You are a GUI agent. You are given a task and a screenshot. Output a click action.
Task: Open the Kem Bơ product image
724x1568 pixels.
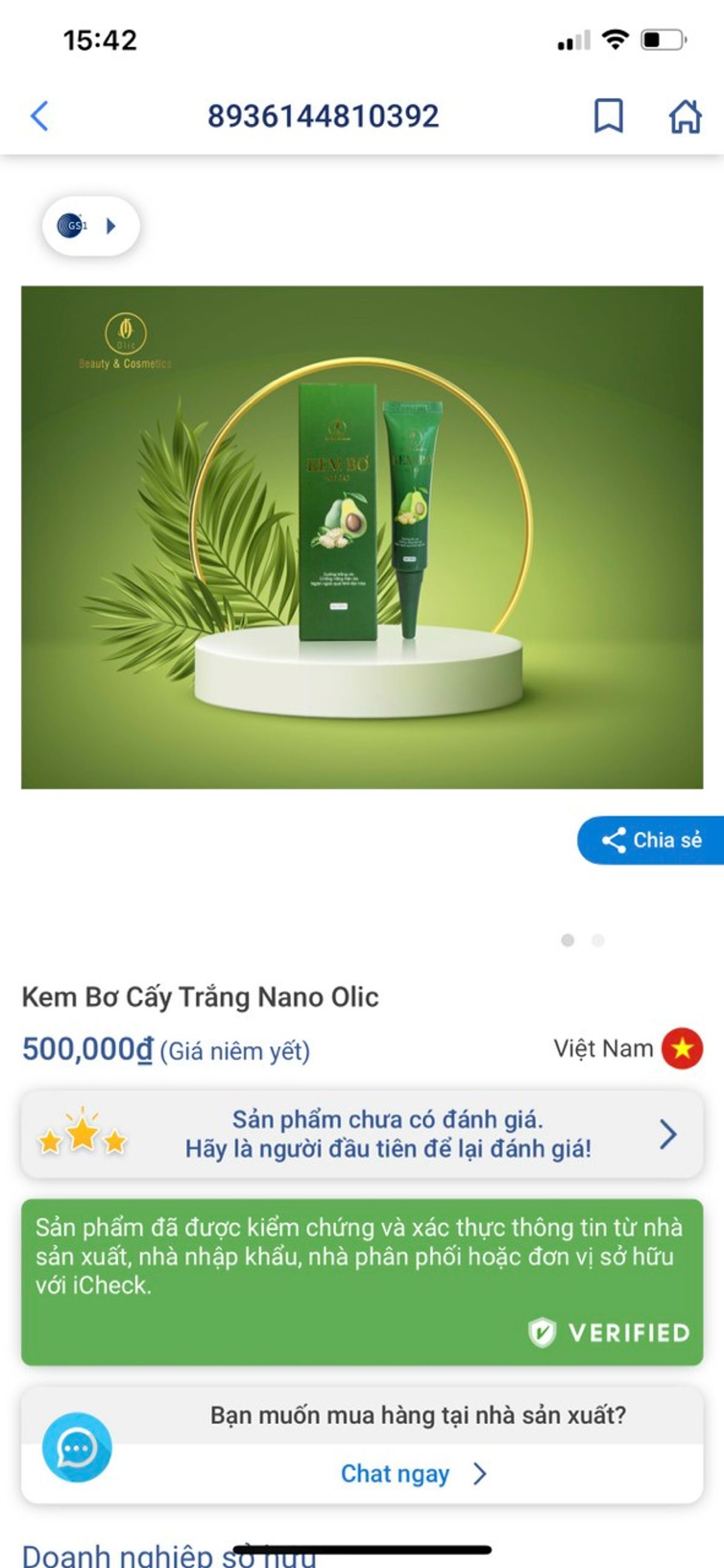(x=361, y=537)
